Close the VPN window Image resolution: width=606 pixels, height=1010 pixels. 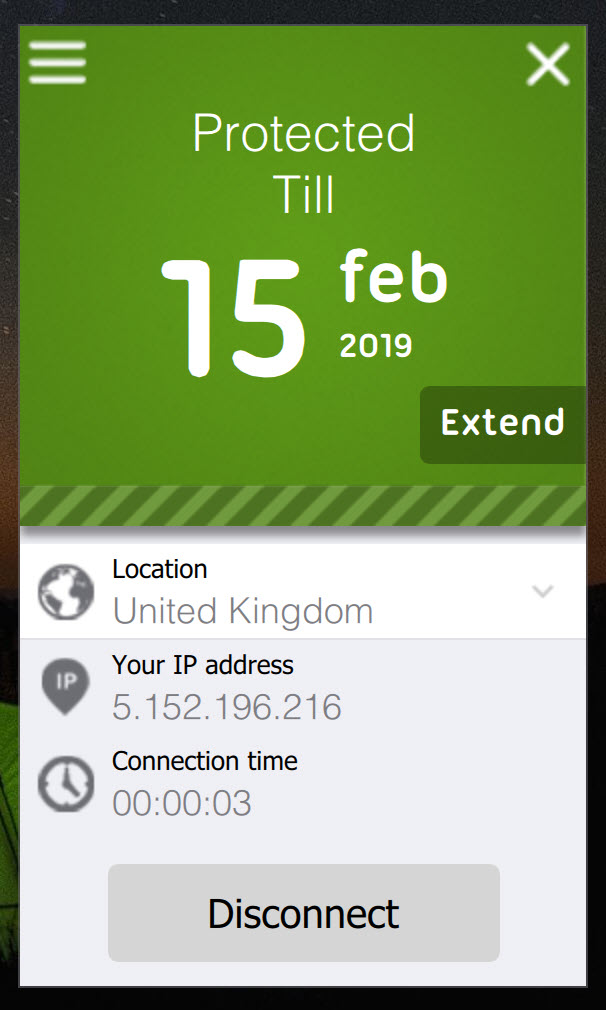tap(548, 64)
